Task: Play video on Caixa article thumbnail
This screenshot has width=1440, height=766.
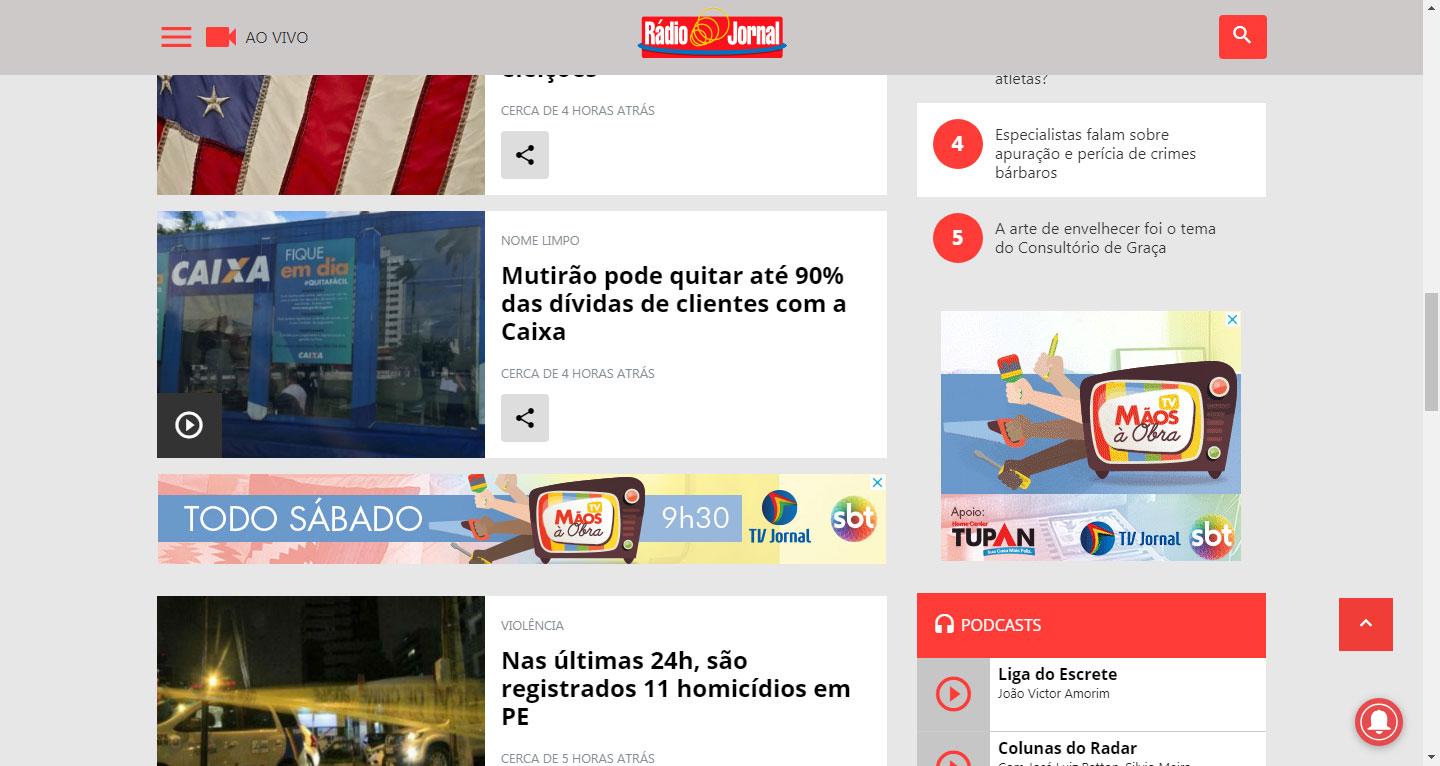Action: (189, 425)
